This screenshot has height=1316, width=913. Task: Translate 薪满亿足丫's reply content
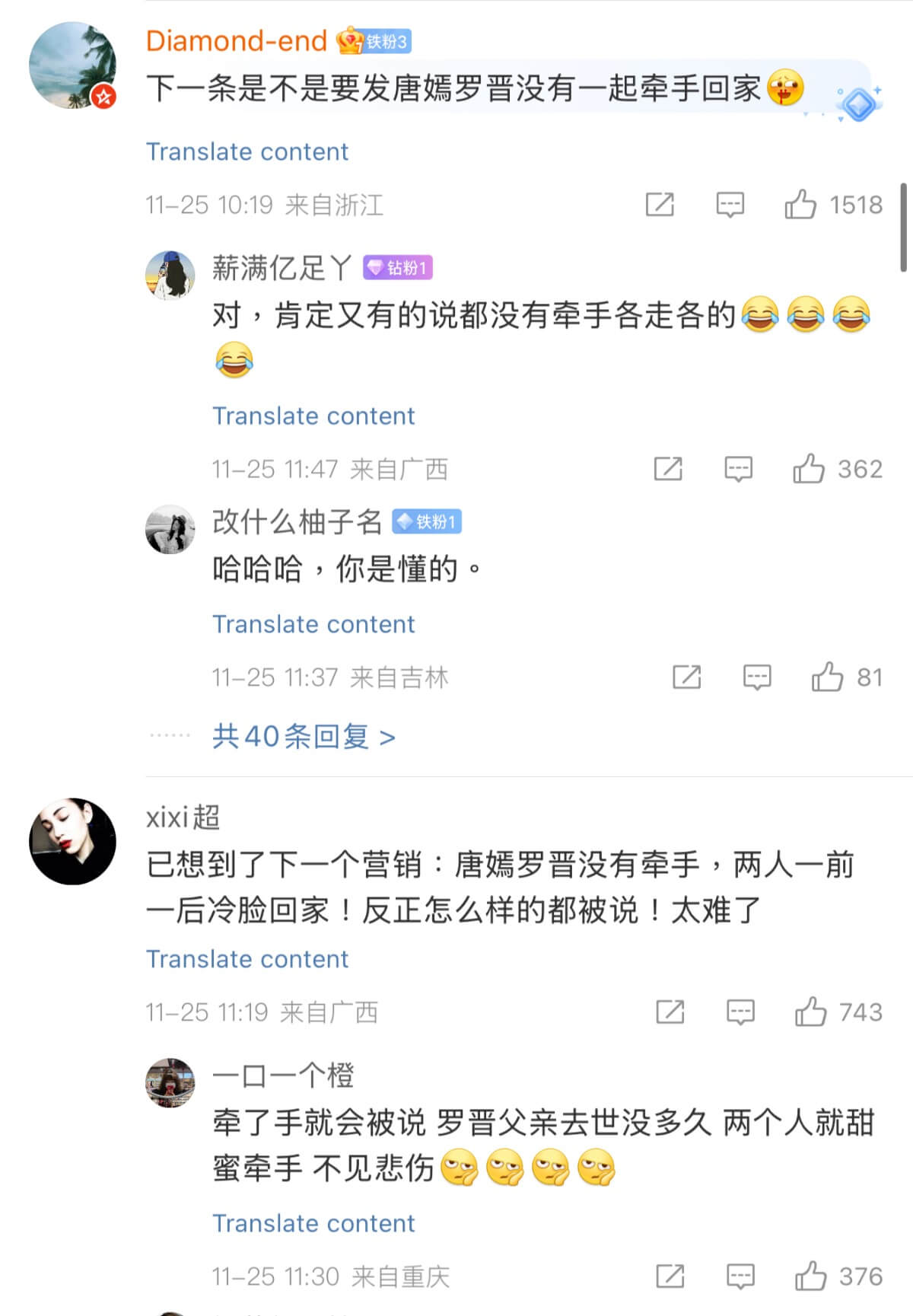(x=313, y=416)
